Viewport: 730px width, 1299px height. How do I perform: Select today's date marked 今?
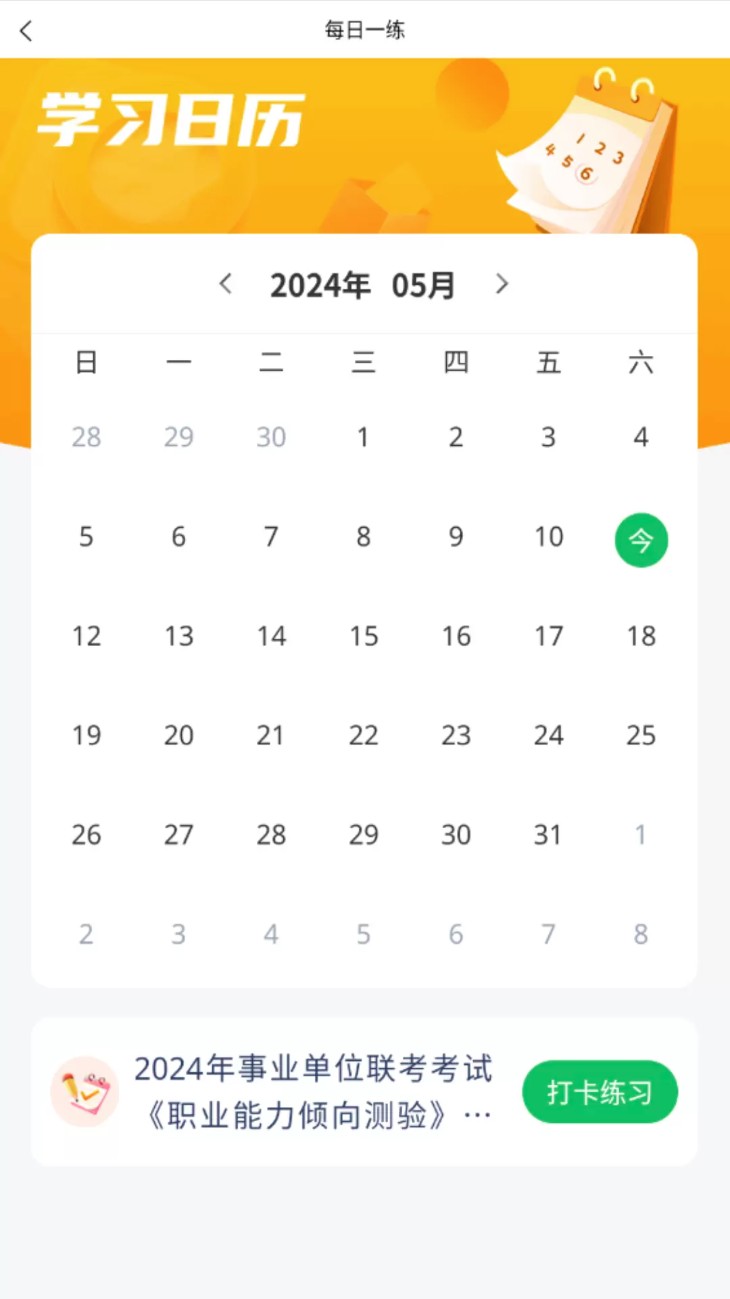coord(641,540)
